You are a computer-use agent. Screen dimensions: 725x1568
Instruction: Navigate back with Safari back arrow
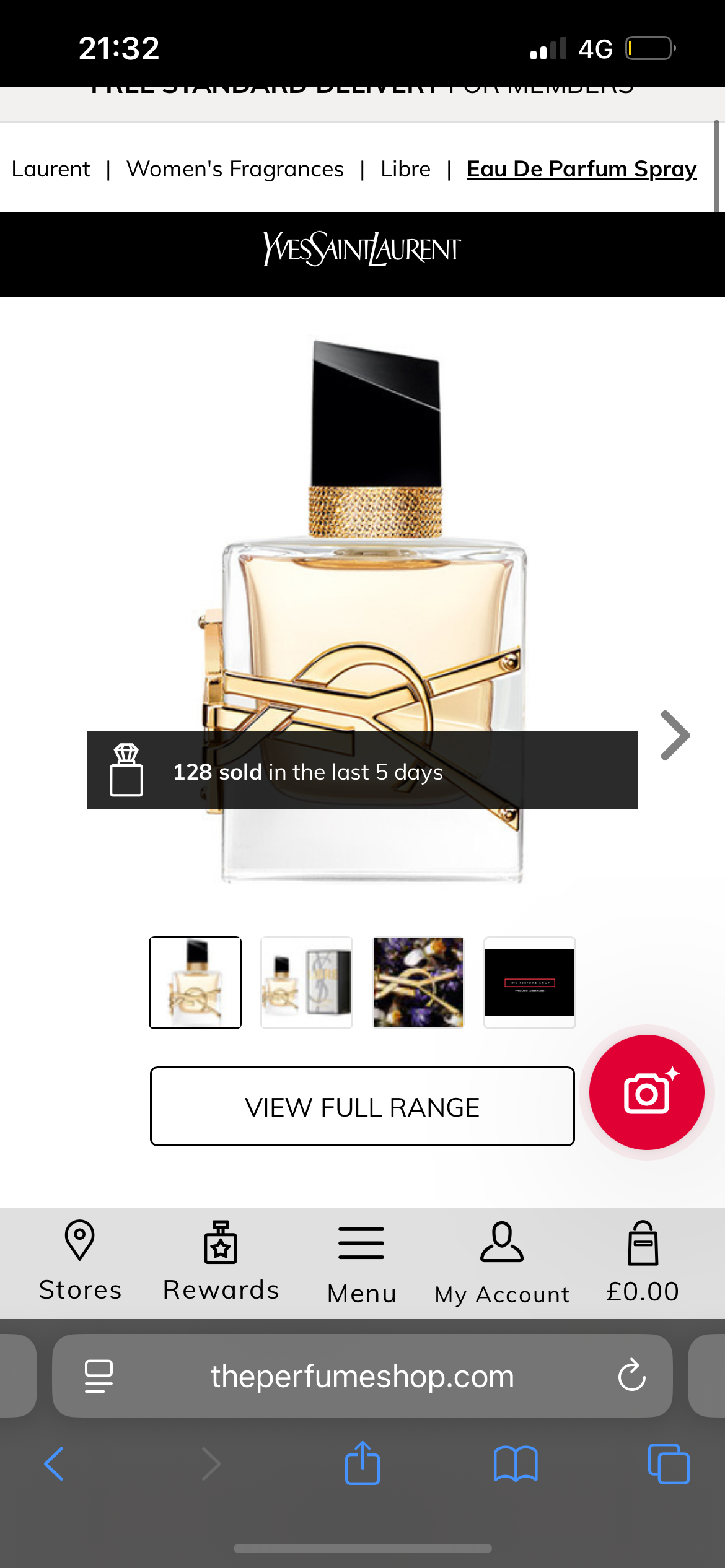(x=54, y=1465)
